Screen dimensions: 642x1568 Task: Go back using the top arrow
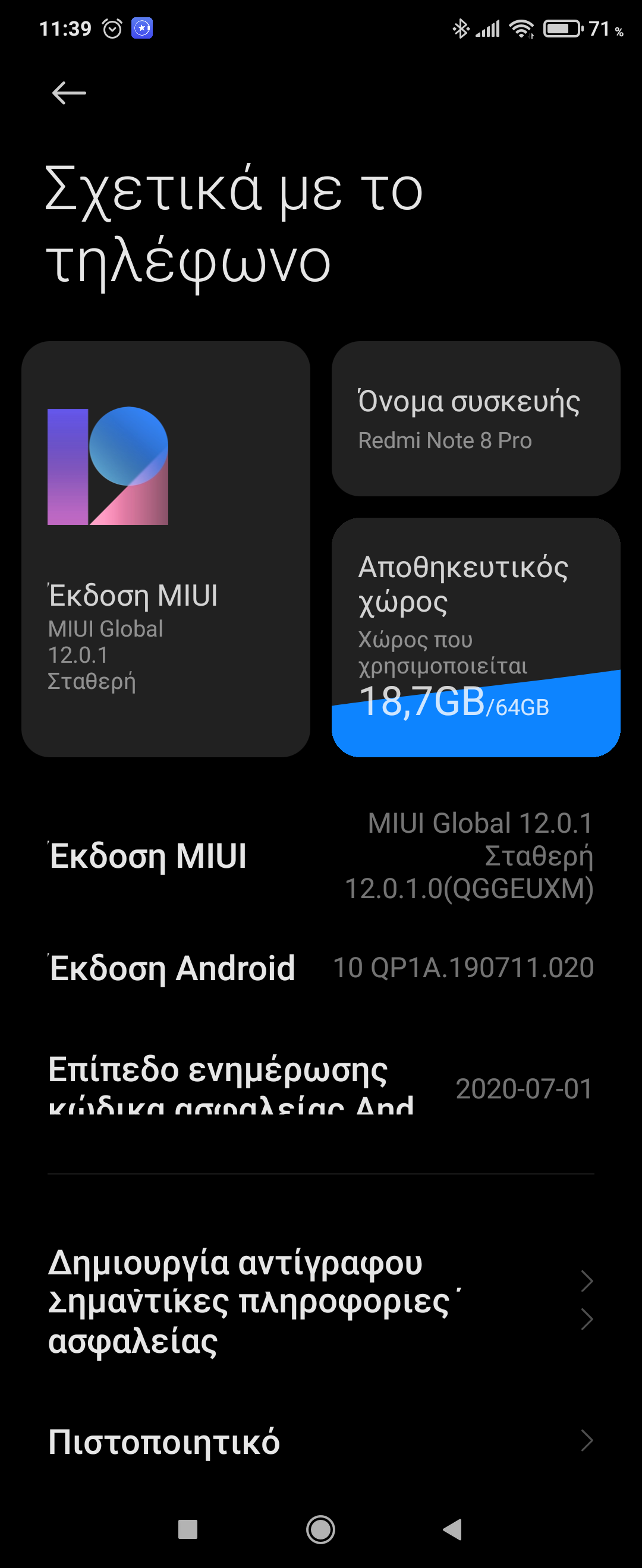coord(69,93)
